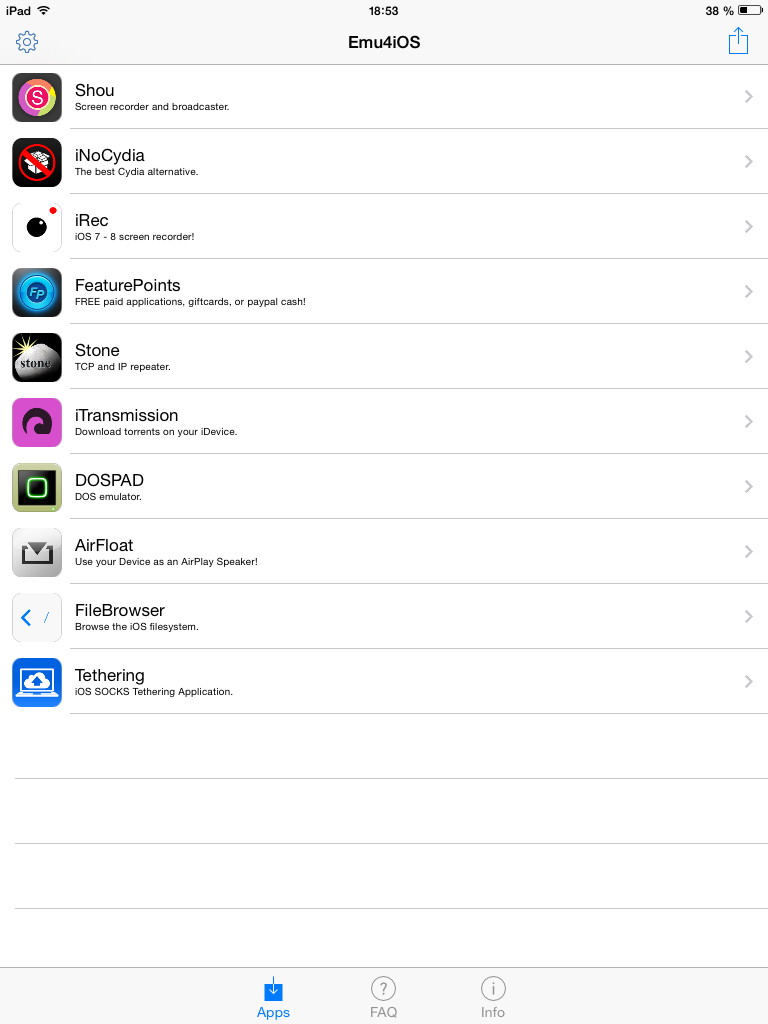Go to the Info tab

click(x=493, y=997)
